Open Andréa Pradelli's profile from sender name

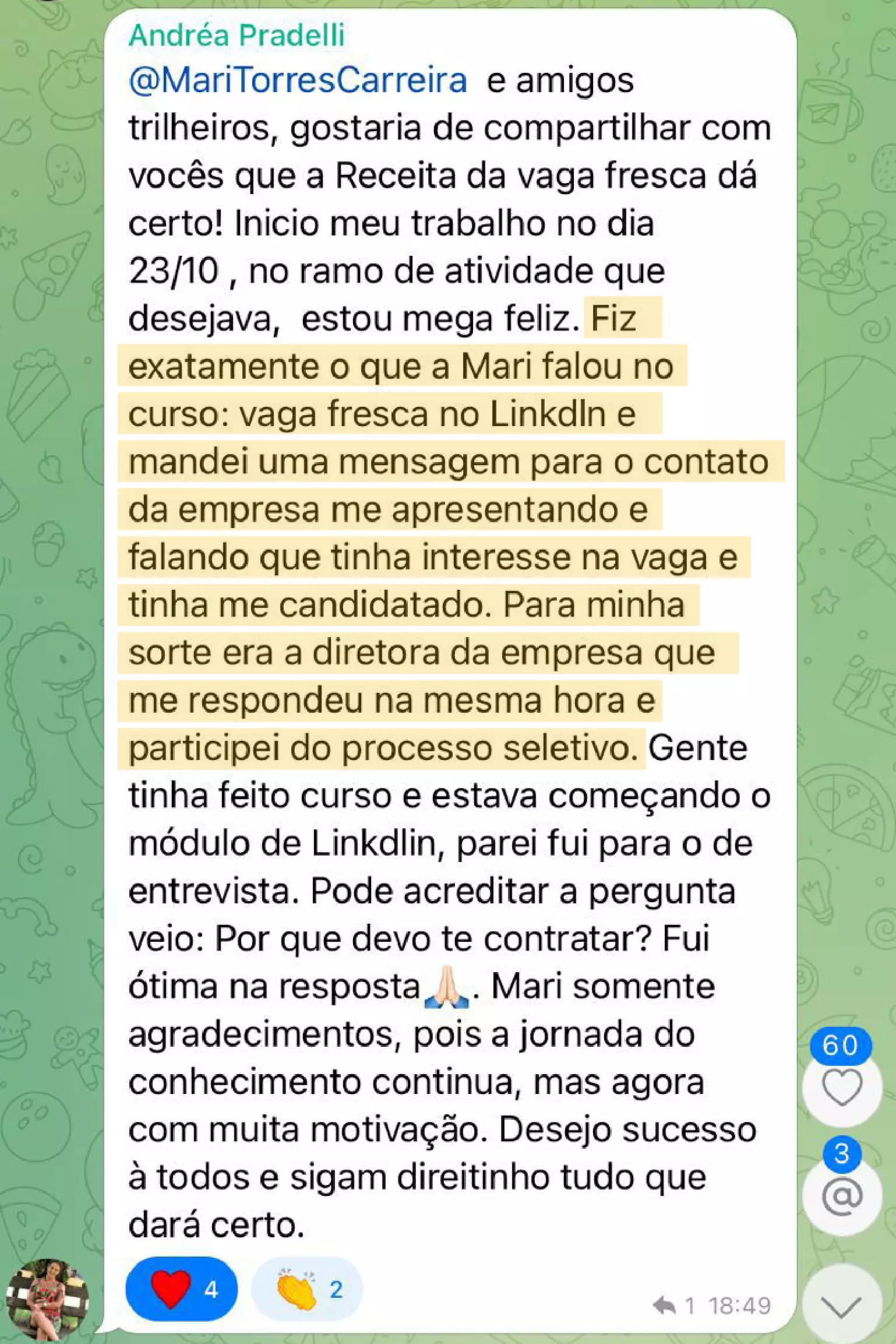pyautogui.click(x=237, y=36)
